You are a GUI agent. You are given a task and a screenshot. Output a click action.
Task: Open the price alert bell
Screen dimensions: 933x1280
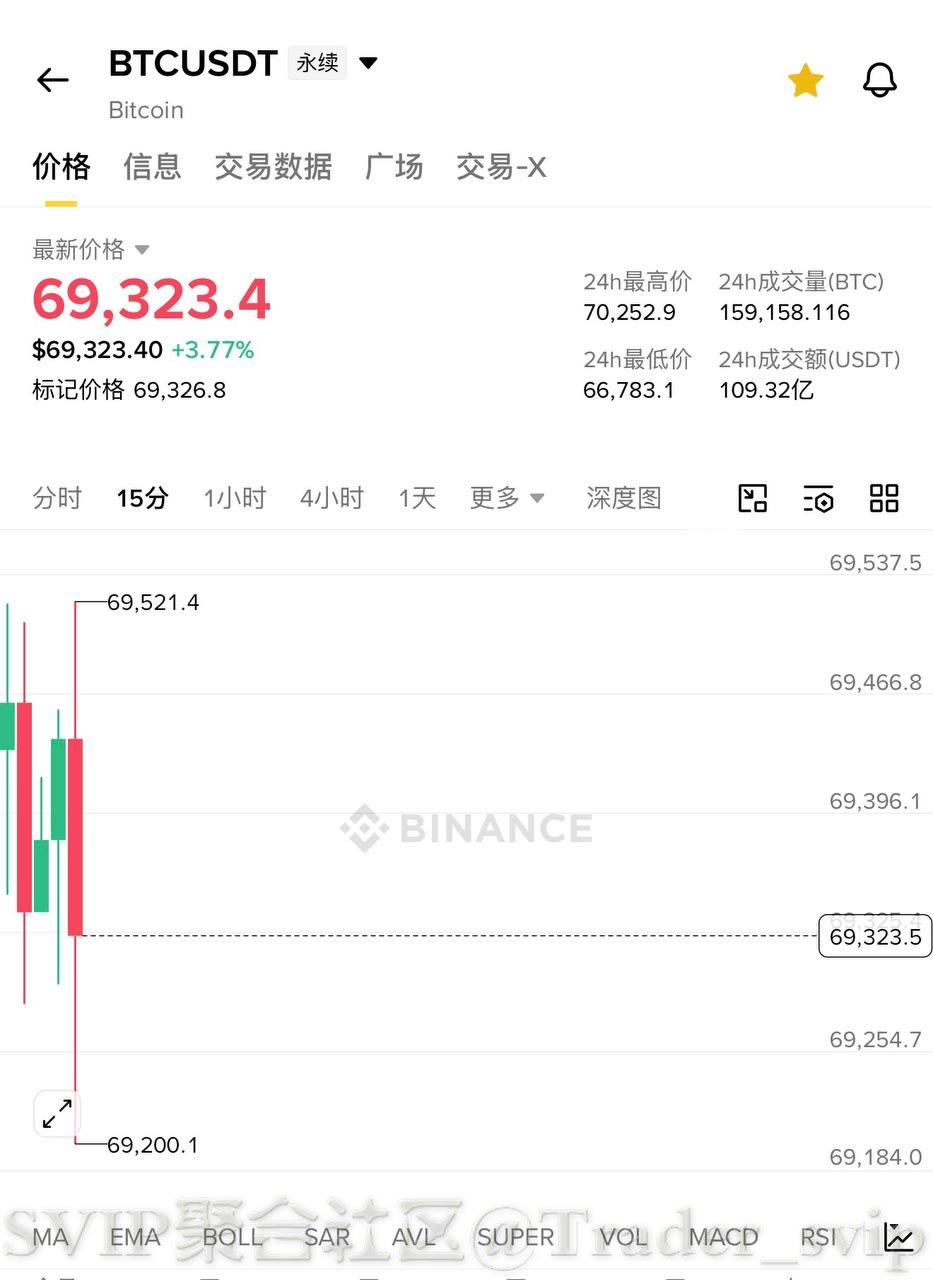[880, 80]
